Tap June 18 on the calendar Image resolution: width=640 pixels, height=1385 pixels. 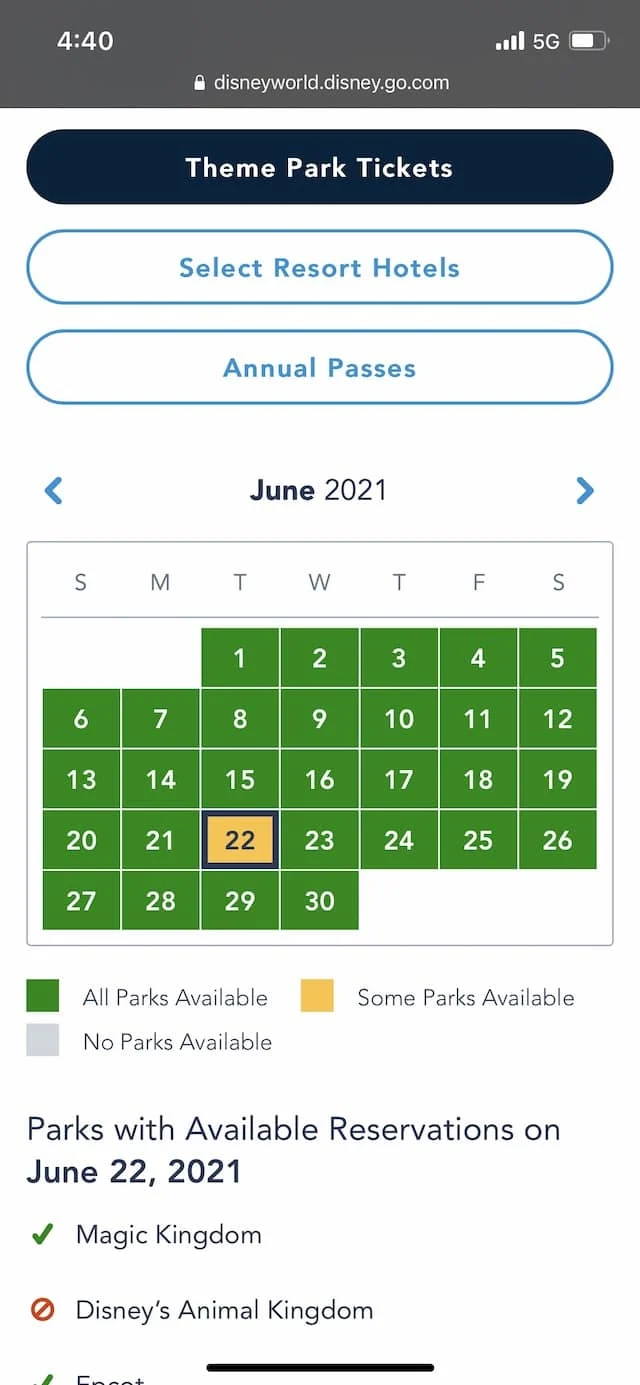coord(478,779)
